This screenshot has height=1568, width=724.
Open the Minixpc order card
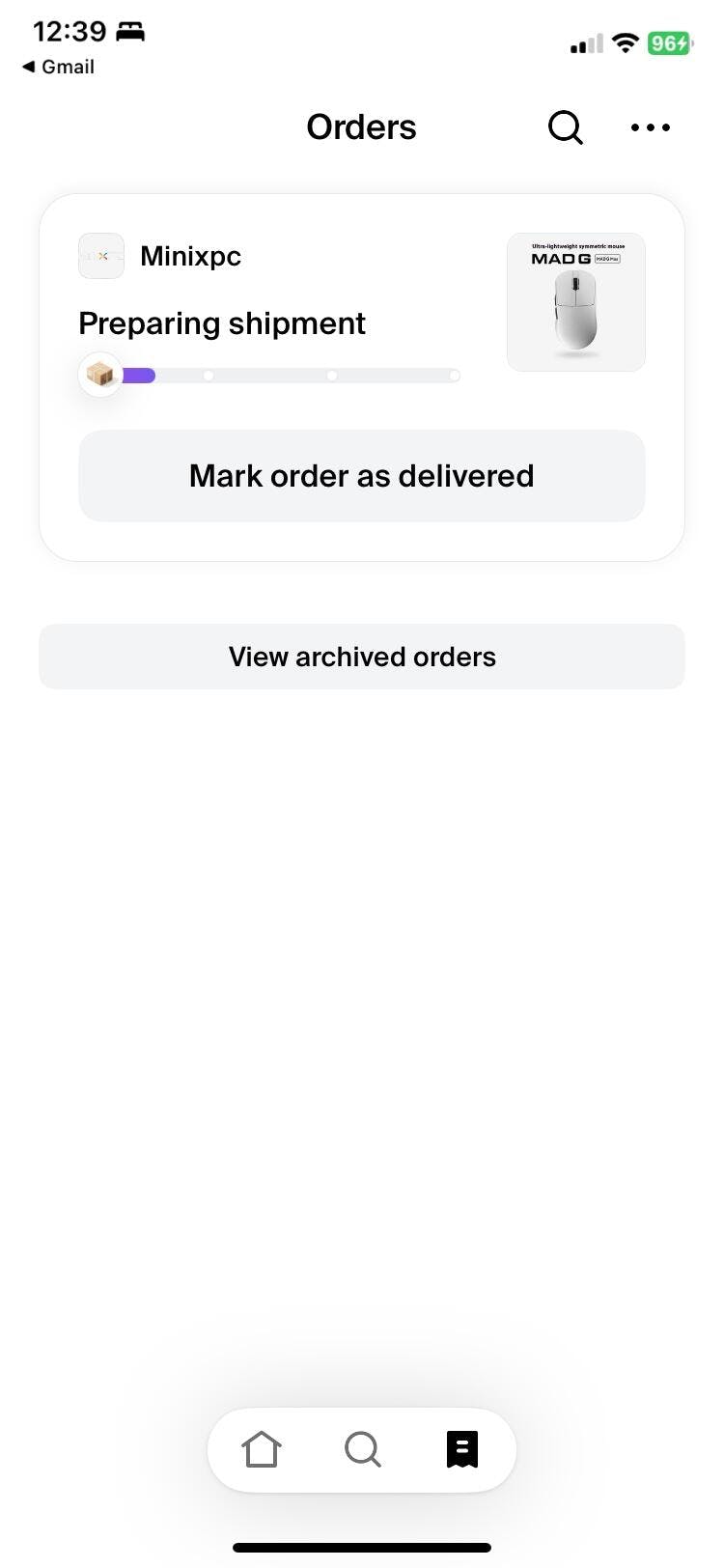tap(290, 290)
